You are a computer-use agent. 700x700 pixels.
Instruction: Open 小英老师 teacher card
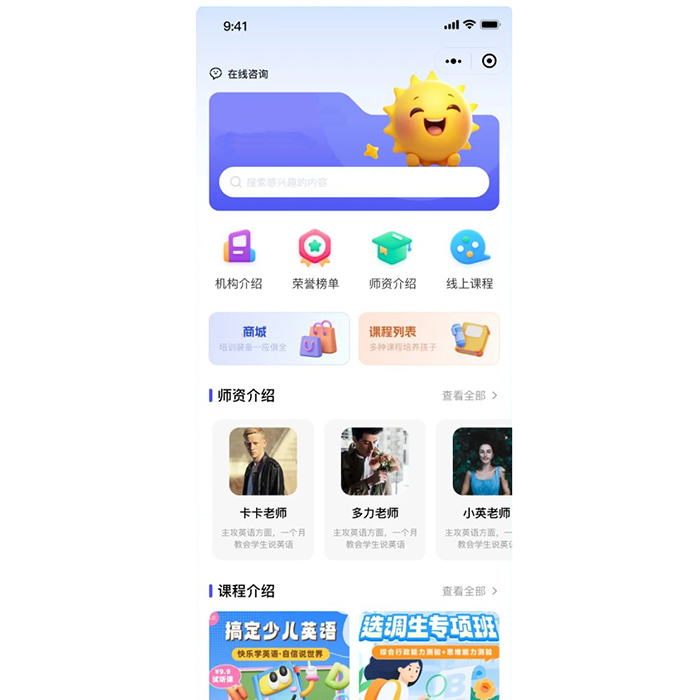click(483, 489)
